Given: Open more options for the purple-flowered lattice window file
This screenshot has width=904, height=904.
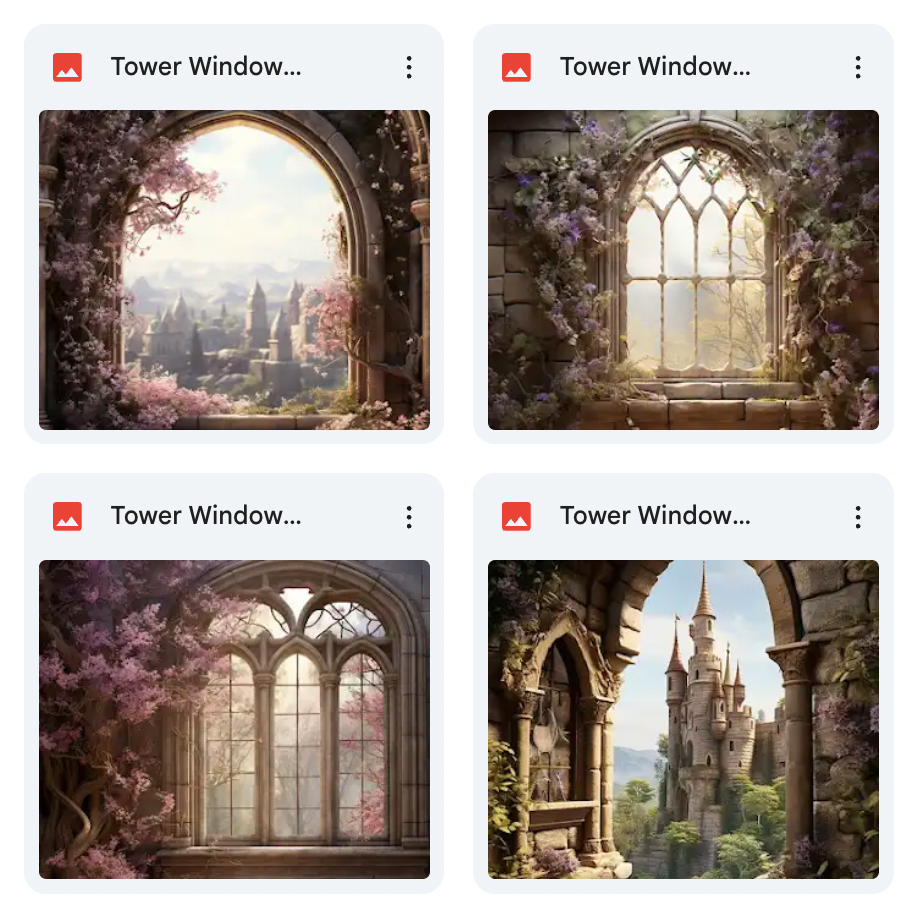Looking at the screenshot, I should pyautogui.click(x=858, y=67).
